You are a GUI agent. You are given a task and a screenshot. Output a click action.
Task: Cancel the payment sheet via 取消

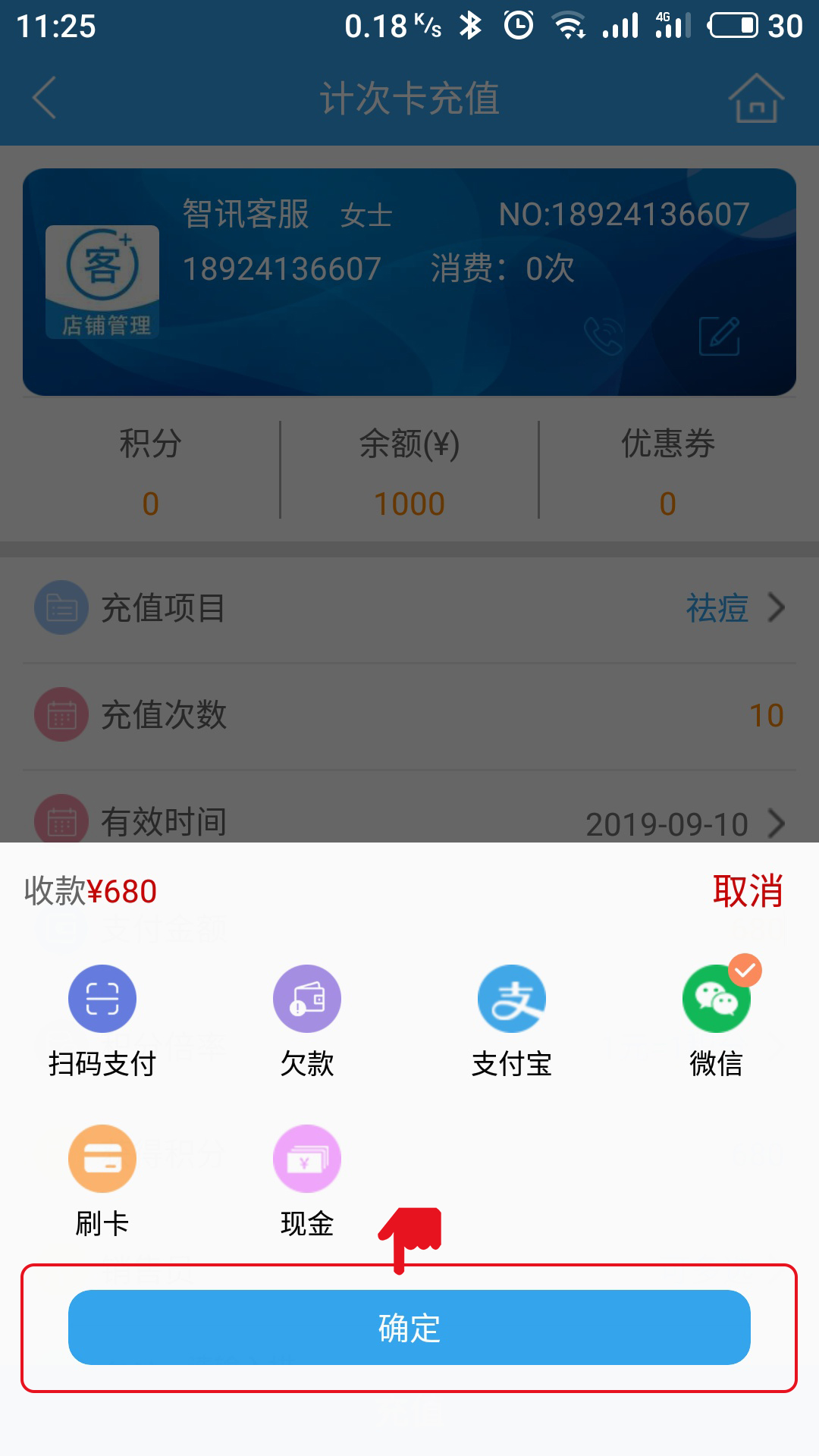click(x=748, y=891)
